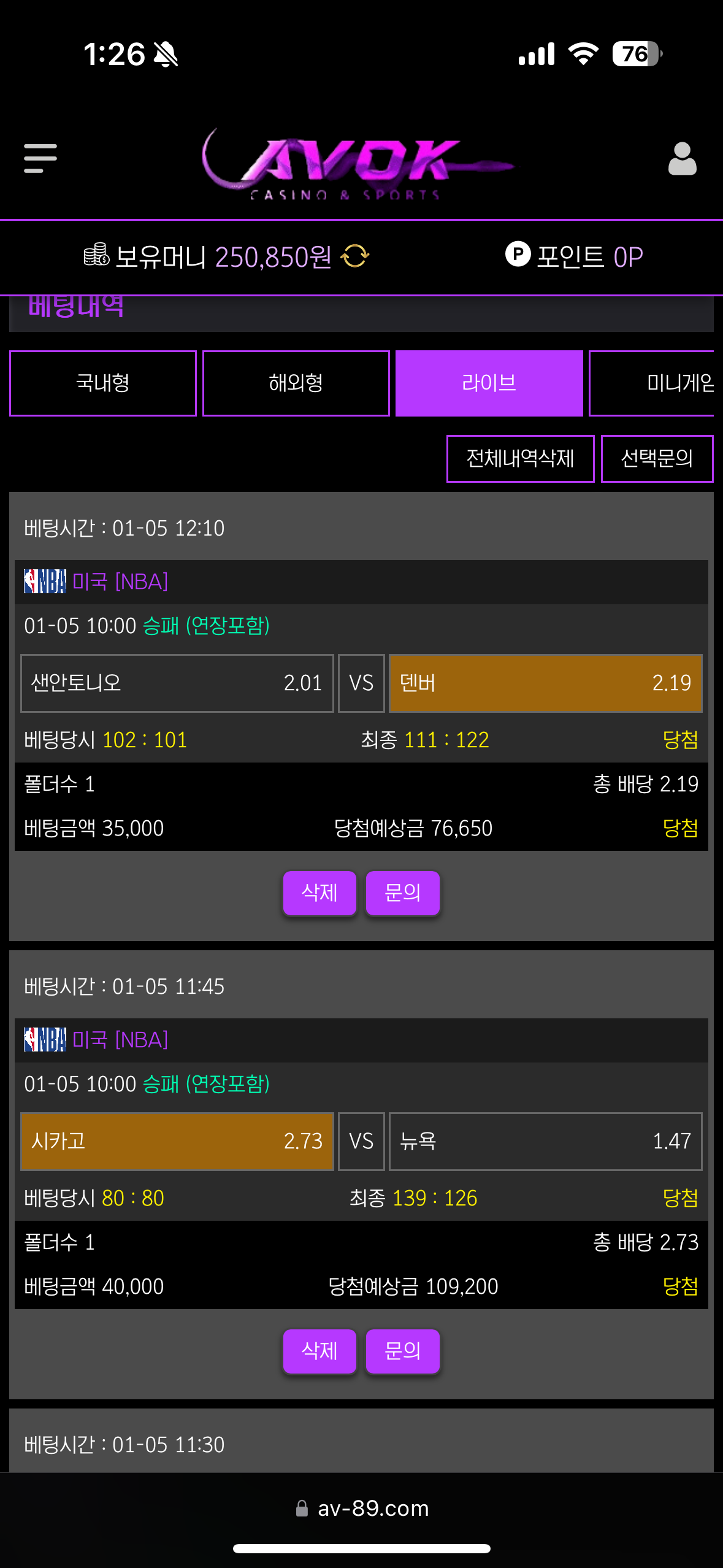Tap the av-89.com address bar
This screenshot has height=1568, width=723.
tap(362, 1508)
